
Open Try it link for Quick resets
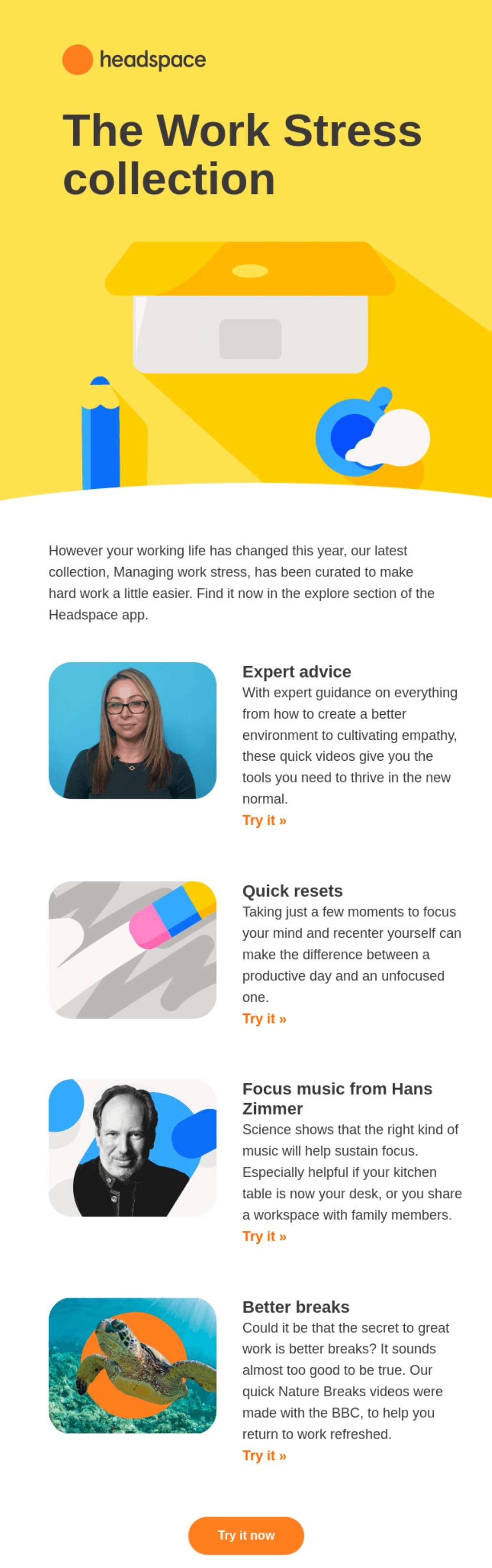(x=264, y=1018)
